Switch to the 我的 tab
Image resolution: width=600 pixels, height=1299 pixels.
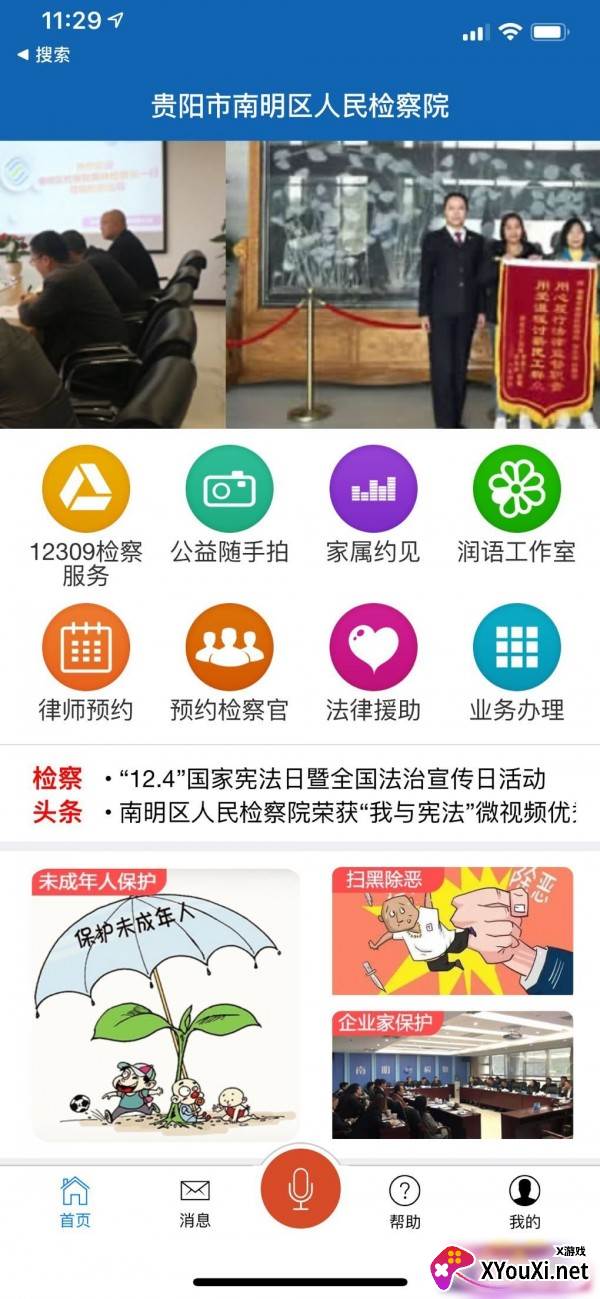[524, 1201]
